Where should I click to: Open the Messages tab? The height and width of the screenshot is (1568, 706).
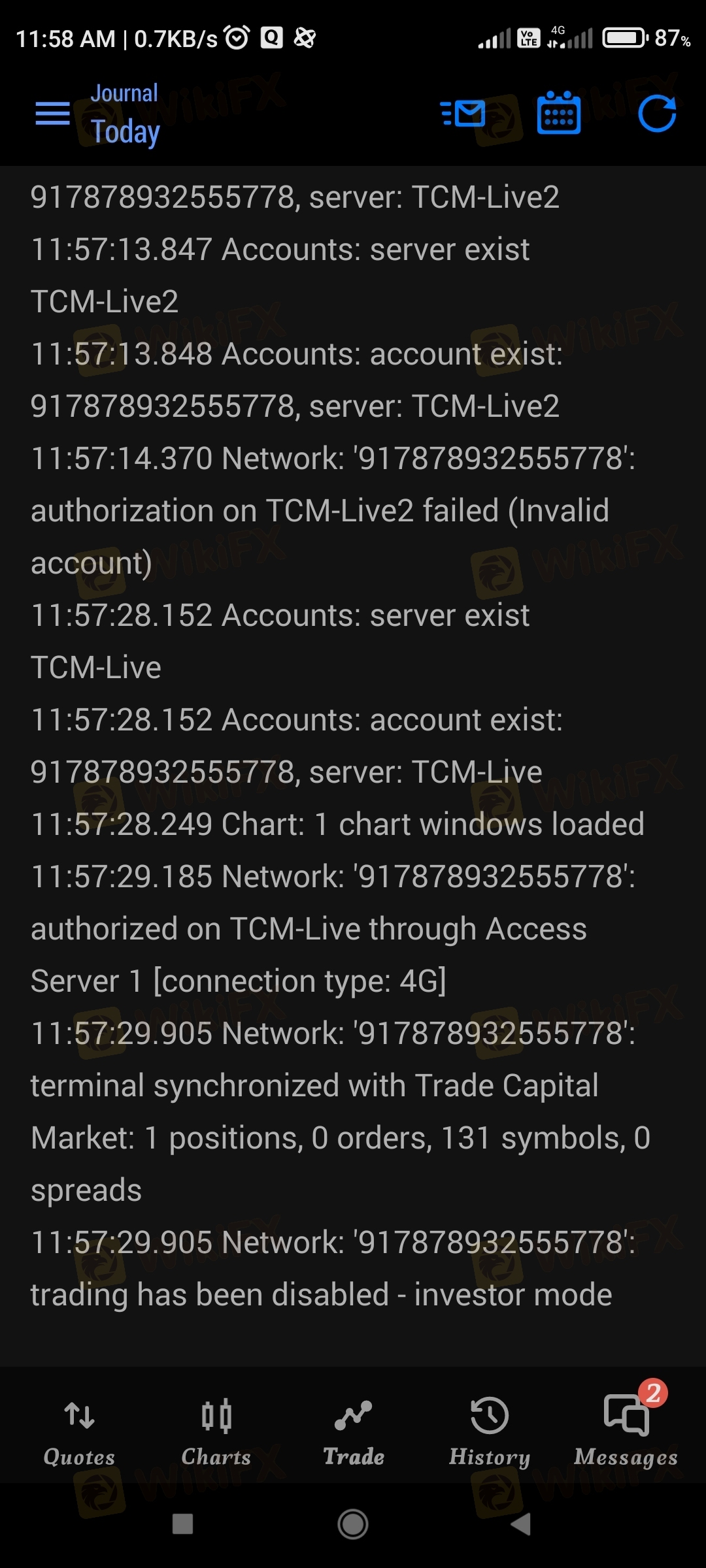click(x=626, y=1431)
